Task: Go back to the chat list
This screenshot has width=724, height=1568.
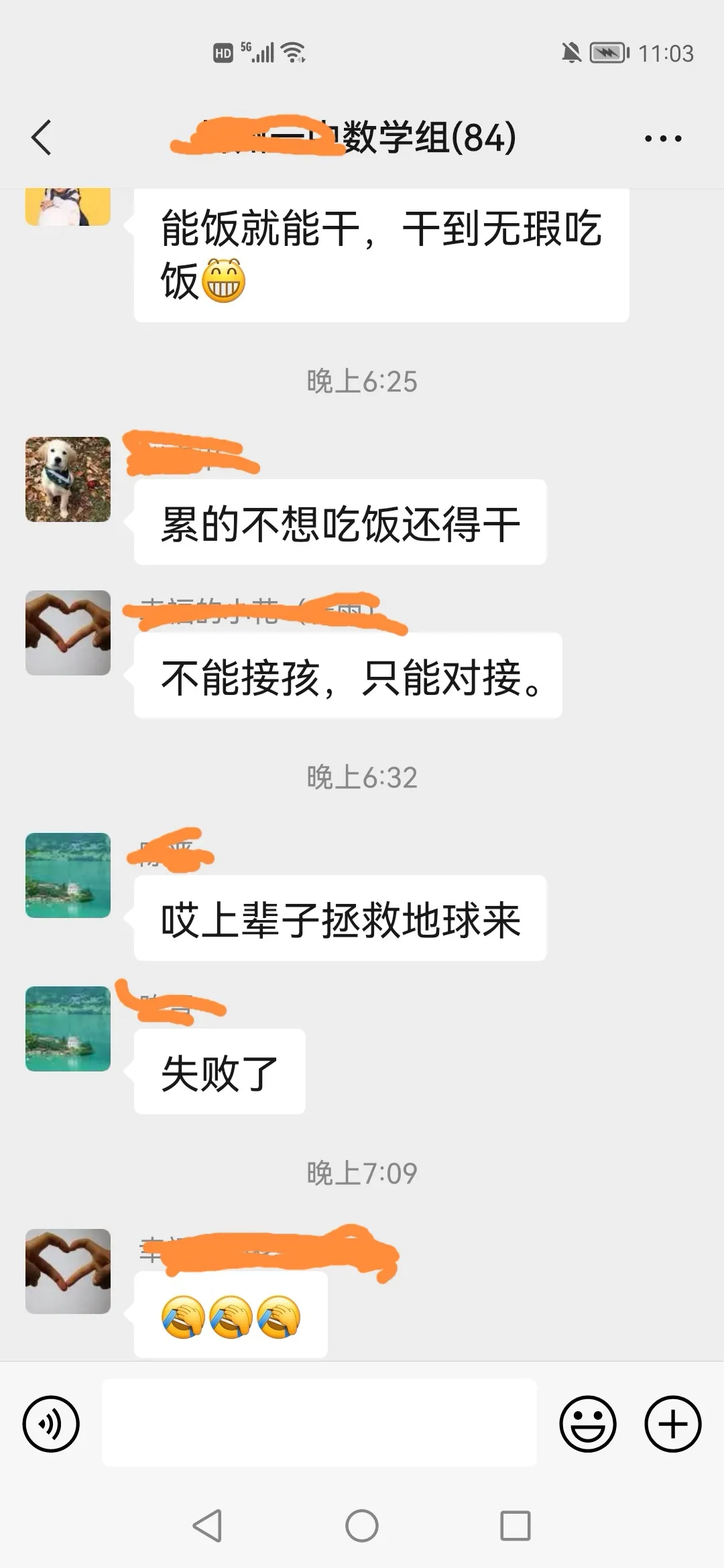Action: [42, 137]
